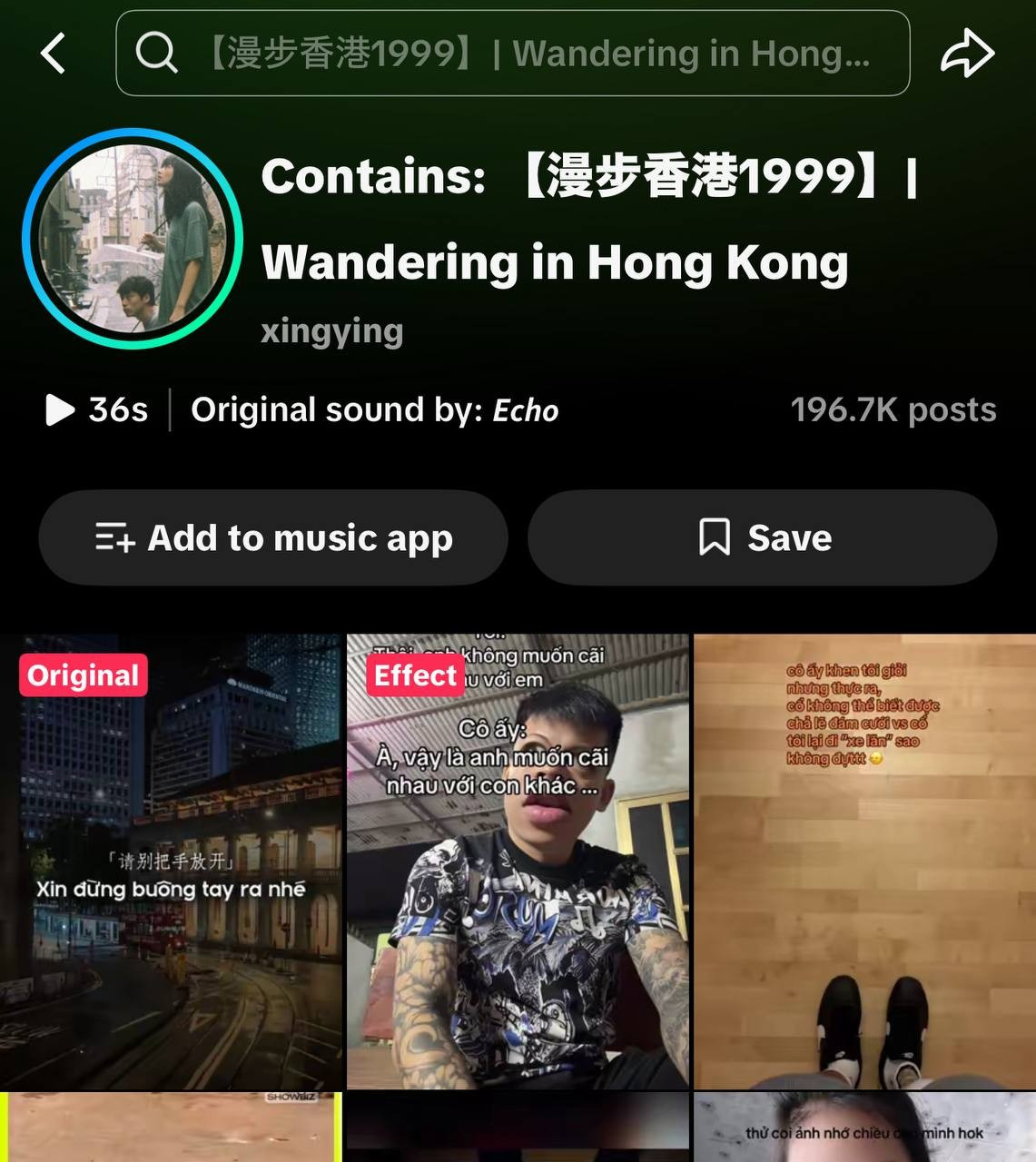Save this sound to favorites

coord(763,537)
